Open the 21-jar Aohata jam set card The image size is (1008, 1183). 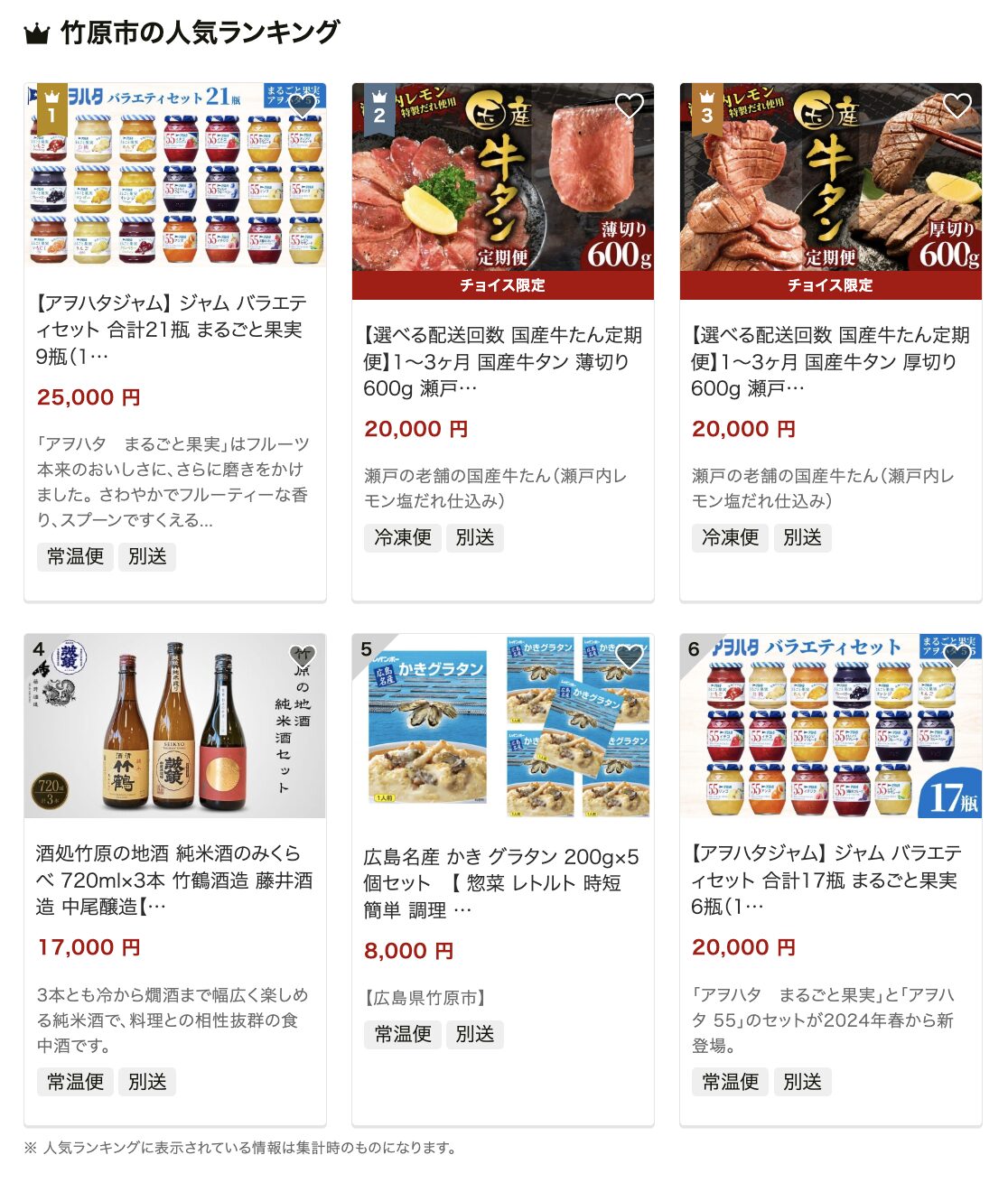[172, 329]
